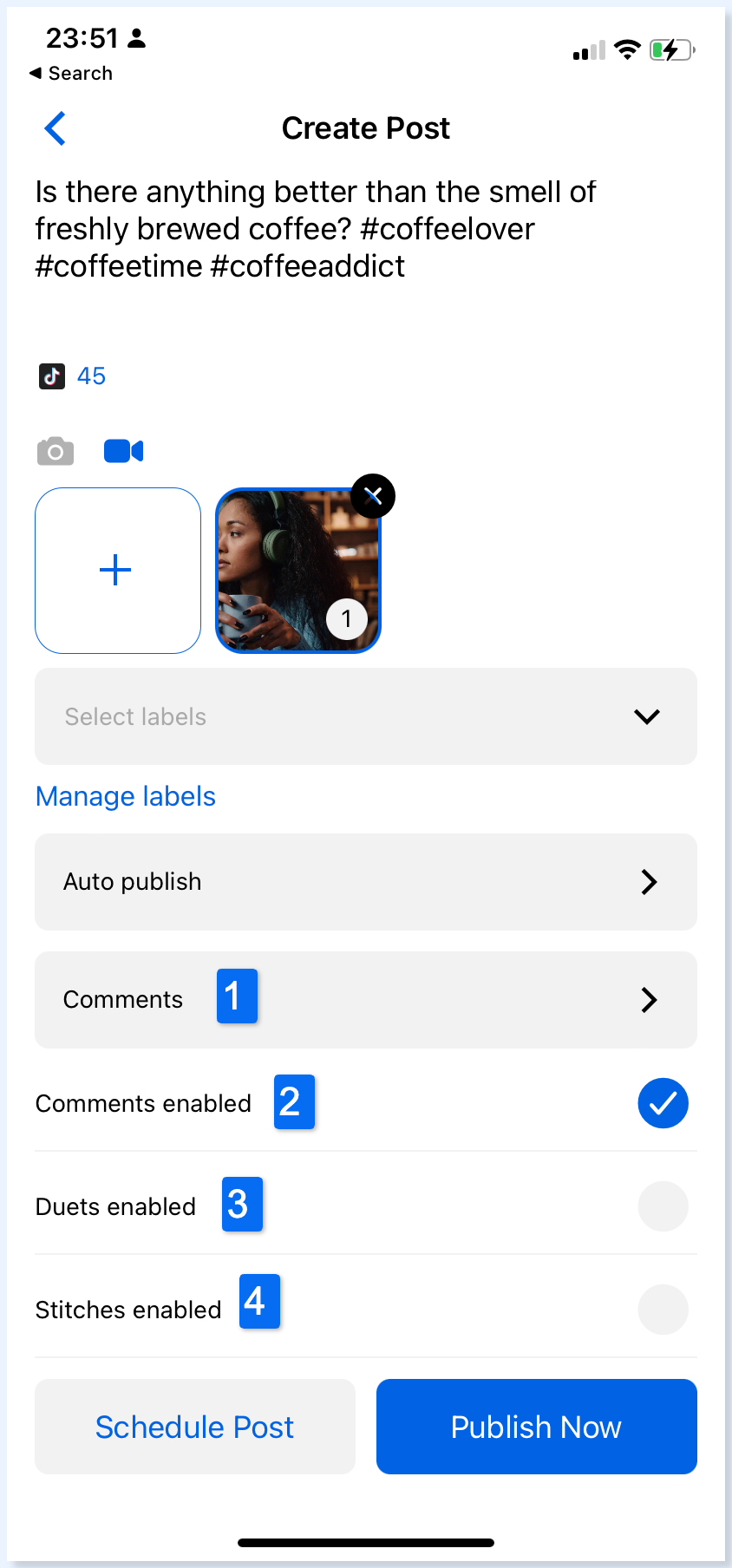Add new media with the plus tile

(118, 571)
